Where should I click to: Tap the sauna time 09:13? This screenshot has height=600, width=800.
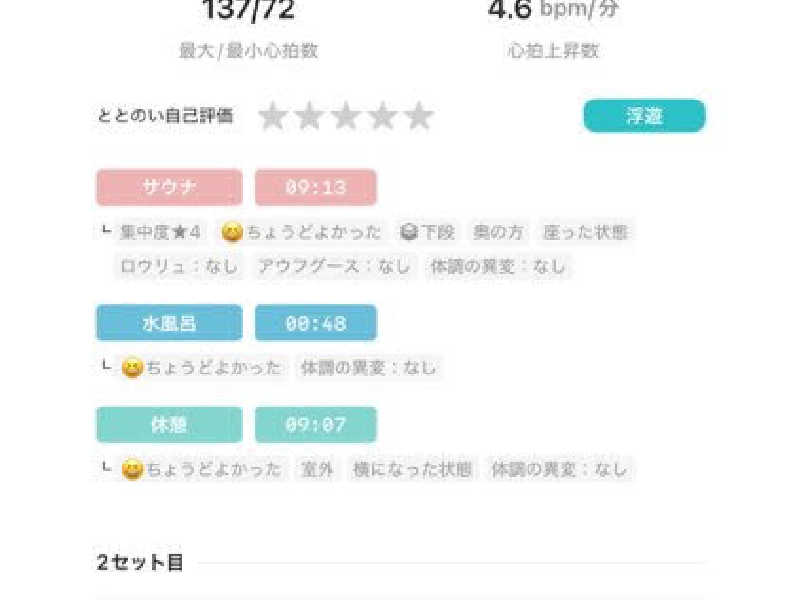pyautogui.click(x=315, y=187)
